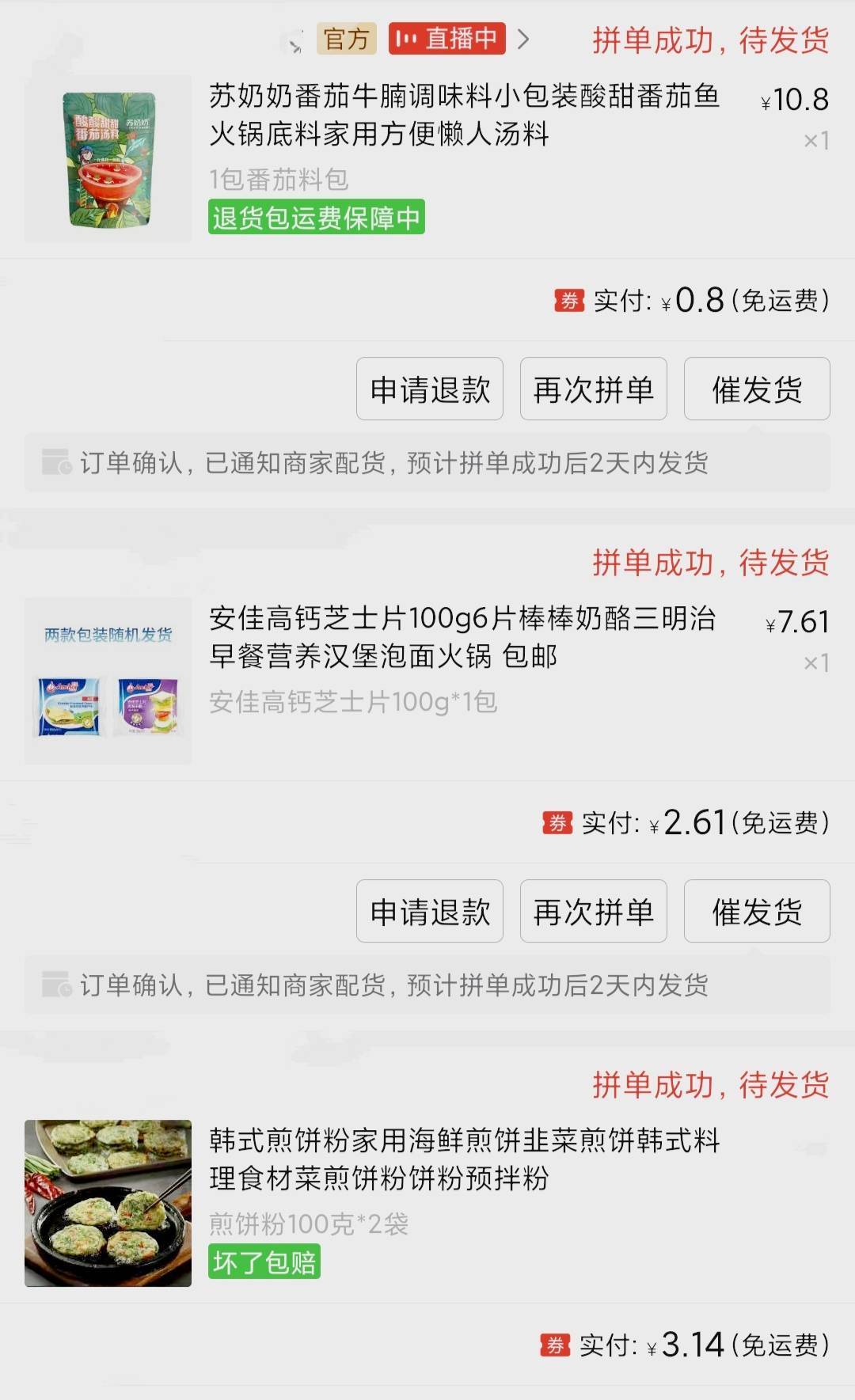The image size is (855, 1400).
Task: Click 催发货 on the first order
Action: [x=756, y=389]
